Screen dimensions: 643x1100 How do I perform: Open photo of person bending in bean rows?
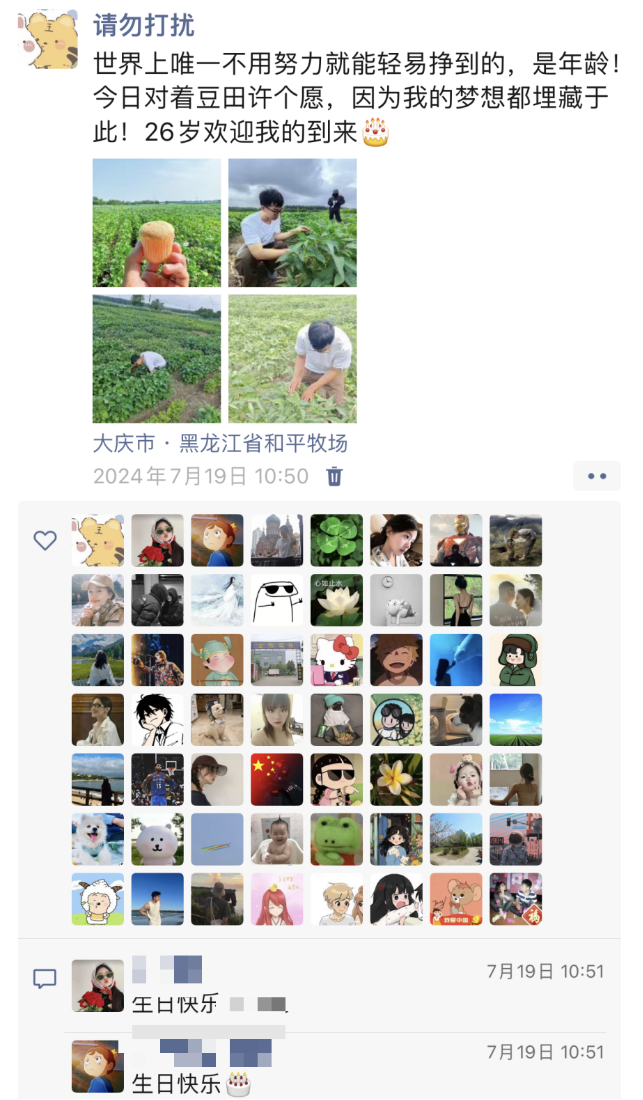click(157, 358)
